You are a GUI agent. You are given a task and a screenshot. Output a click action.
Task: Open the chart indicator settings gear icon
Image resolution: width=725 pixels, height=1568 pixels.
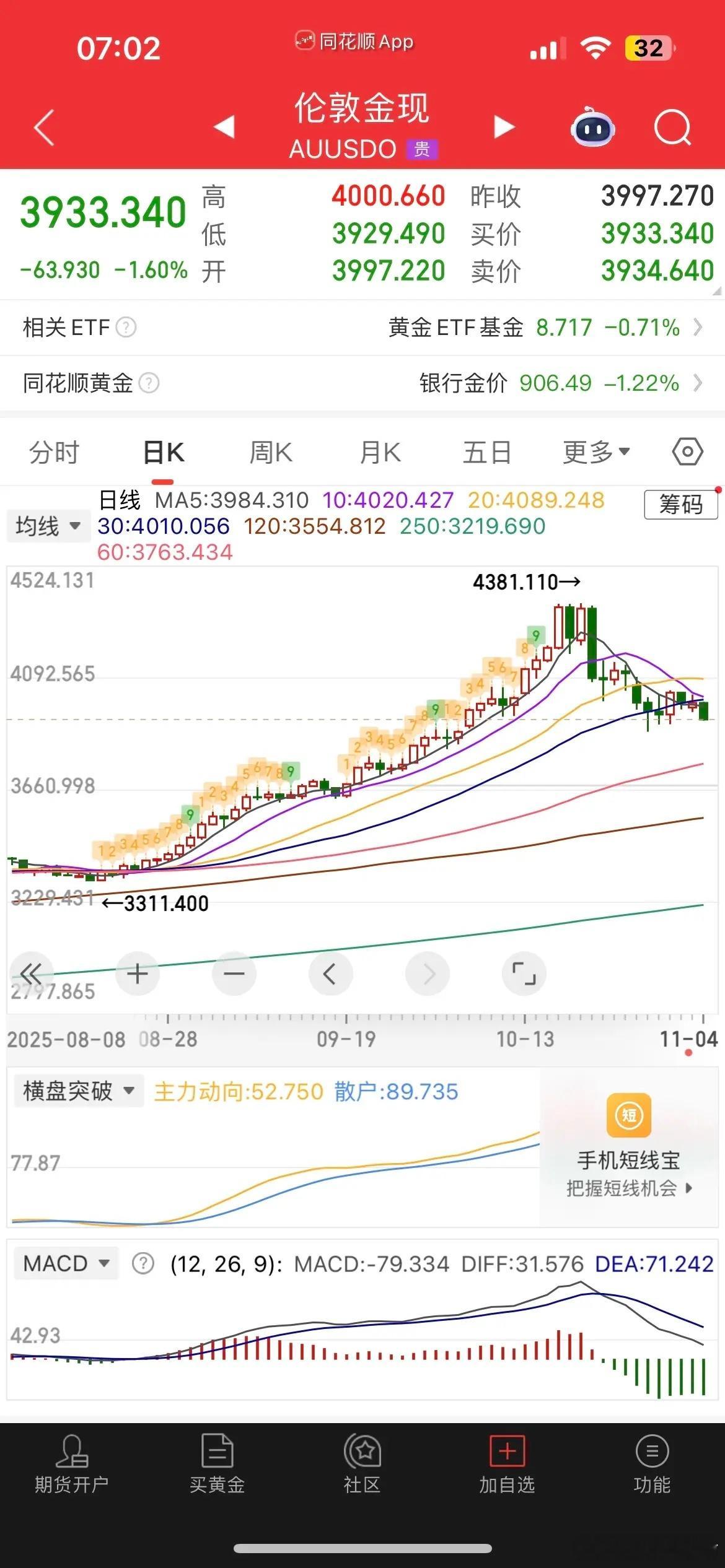coord(687,452)
